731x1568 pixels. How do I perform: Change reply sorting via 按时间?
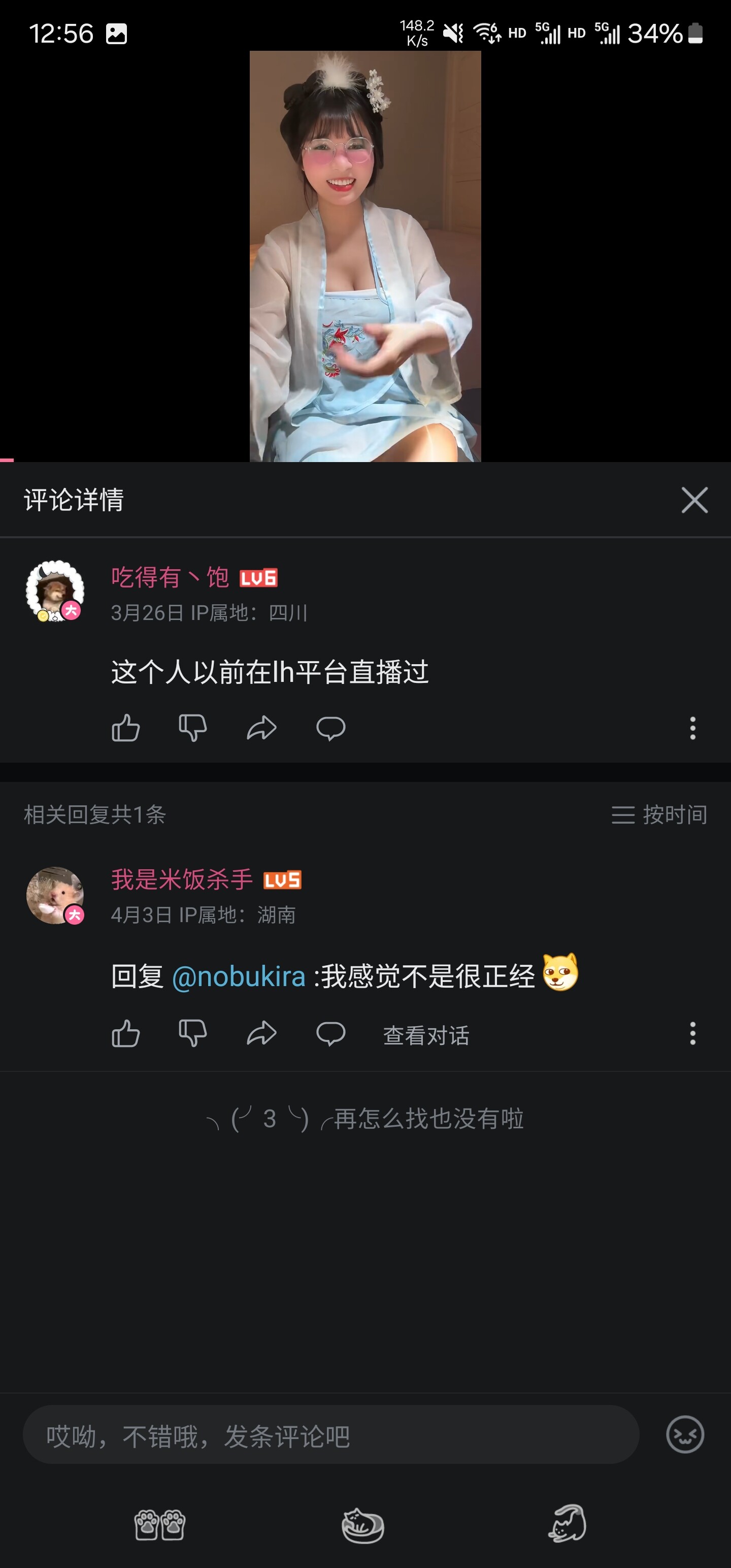coord(659,814)
